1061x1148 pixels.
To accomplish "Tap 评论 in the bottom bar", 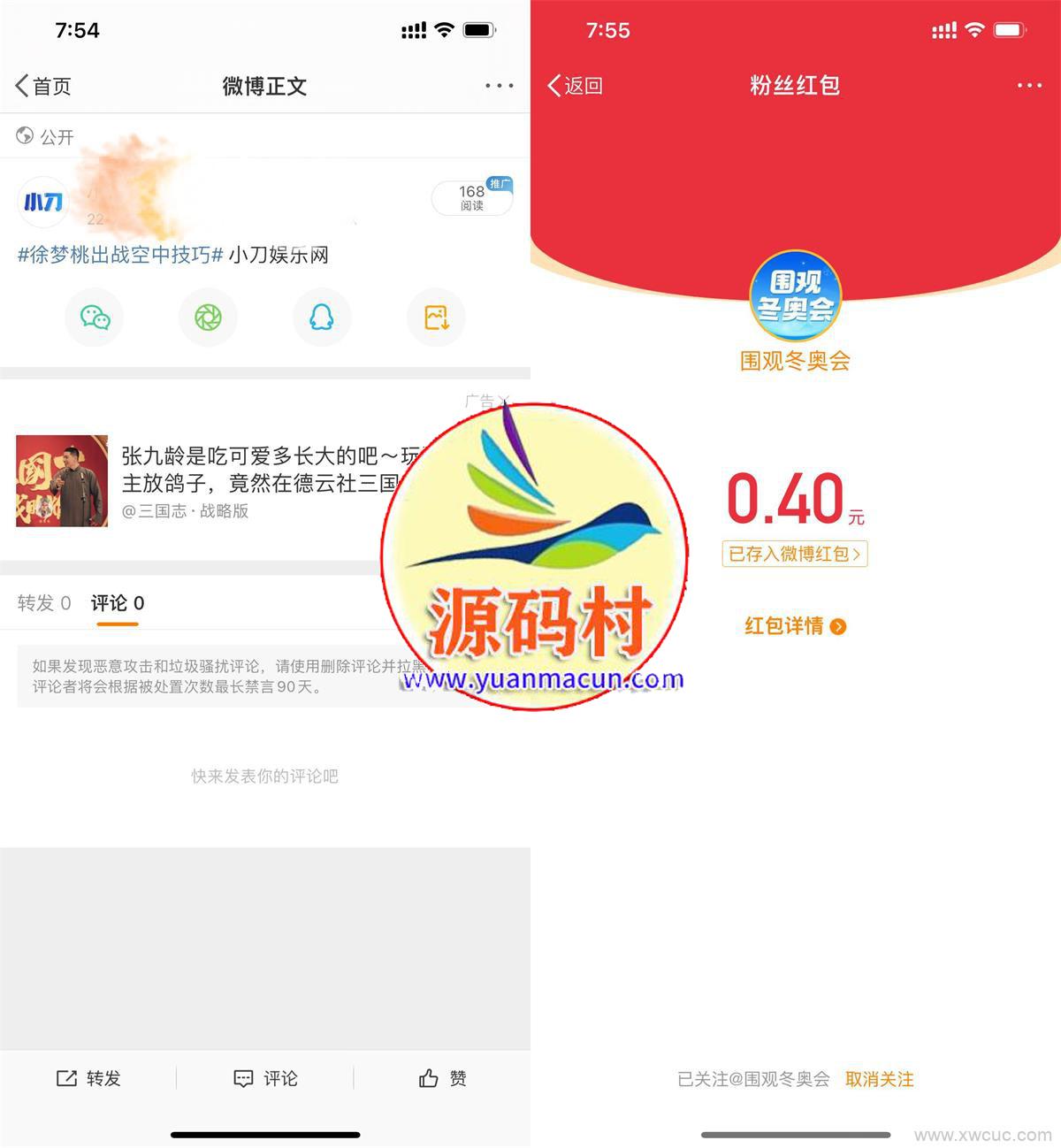I will pyautogui.click(x=265, y=1078).
